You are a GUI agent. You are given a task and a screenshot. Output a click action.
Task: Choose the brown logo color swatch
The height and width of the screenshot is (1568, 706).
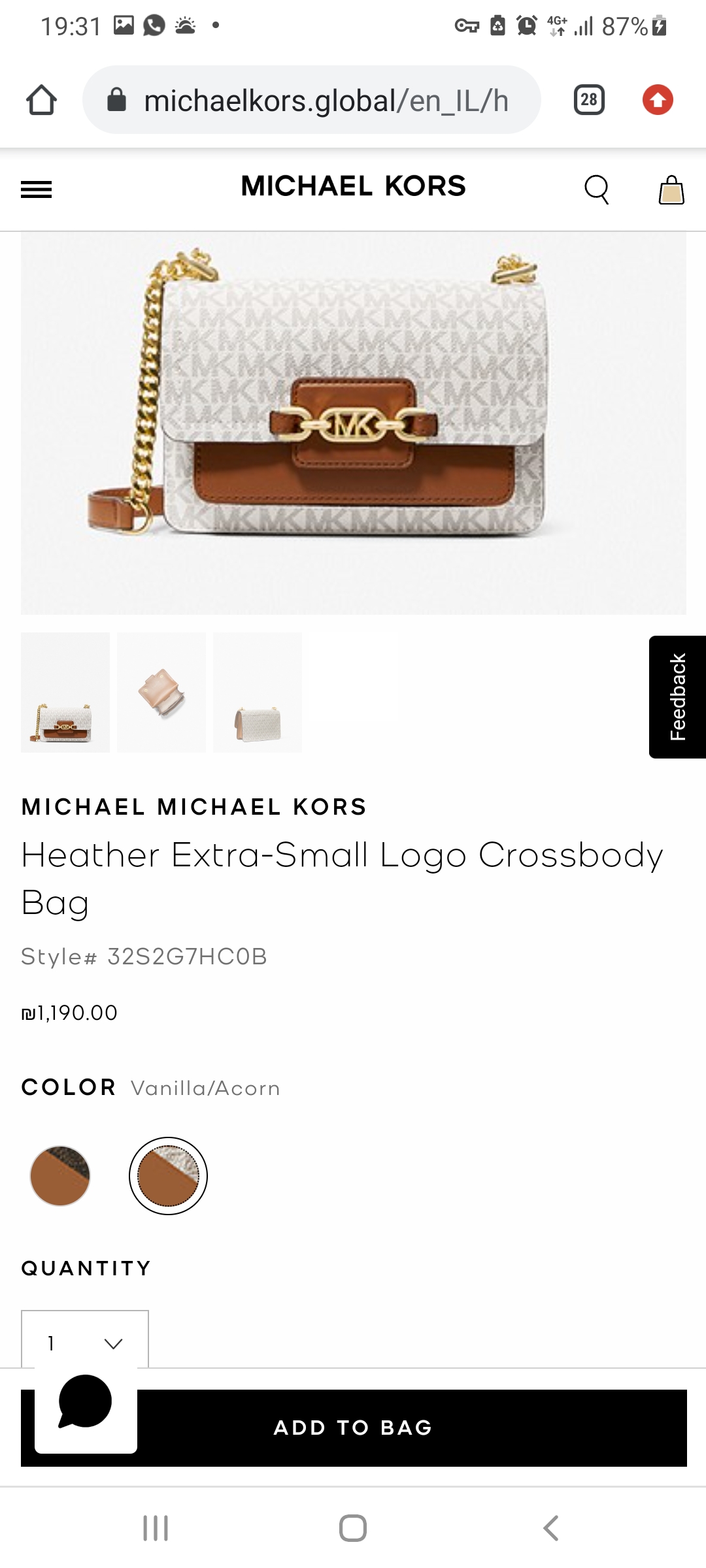[60, 1175]
